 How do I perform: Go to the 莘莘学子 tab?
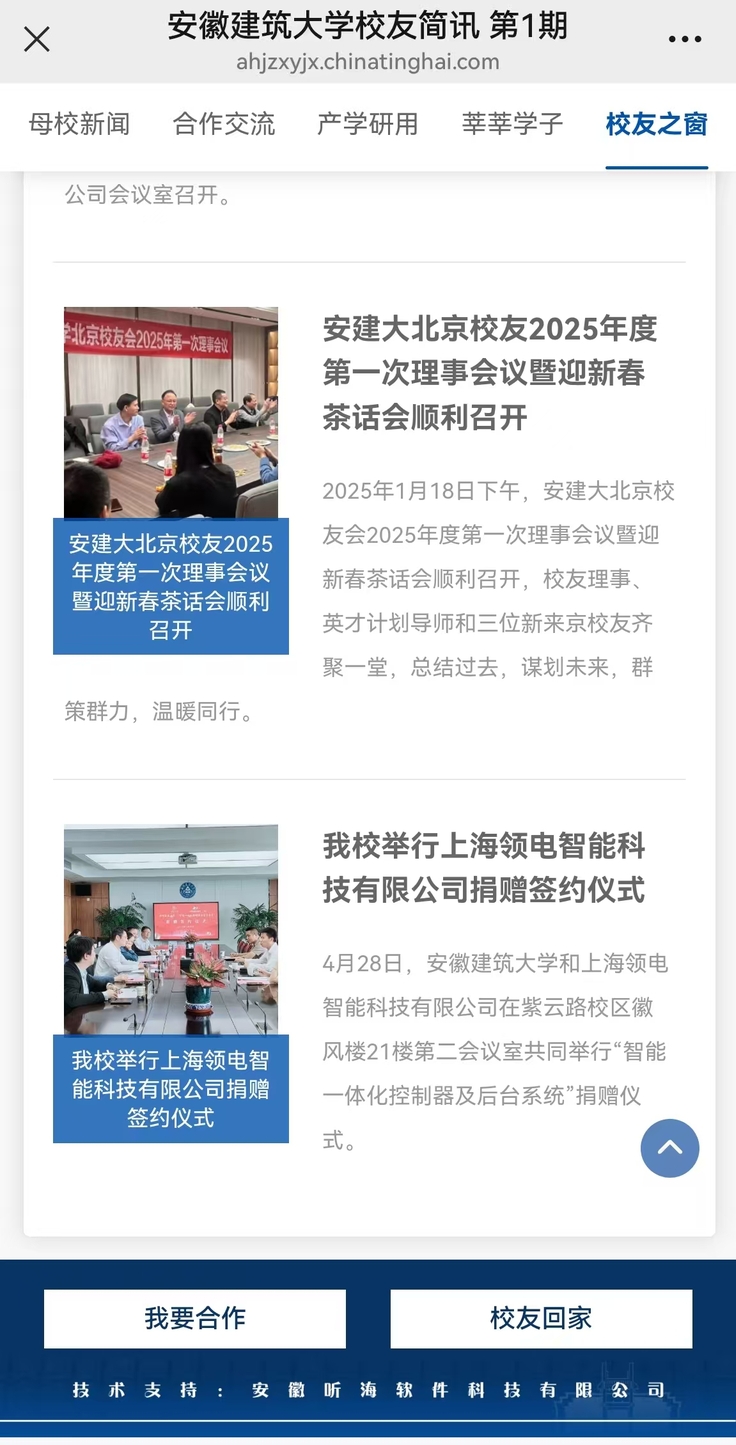pyautogui.click(x=513, y=124)
